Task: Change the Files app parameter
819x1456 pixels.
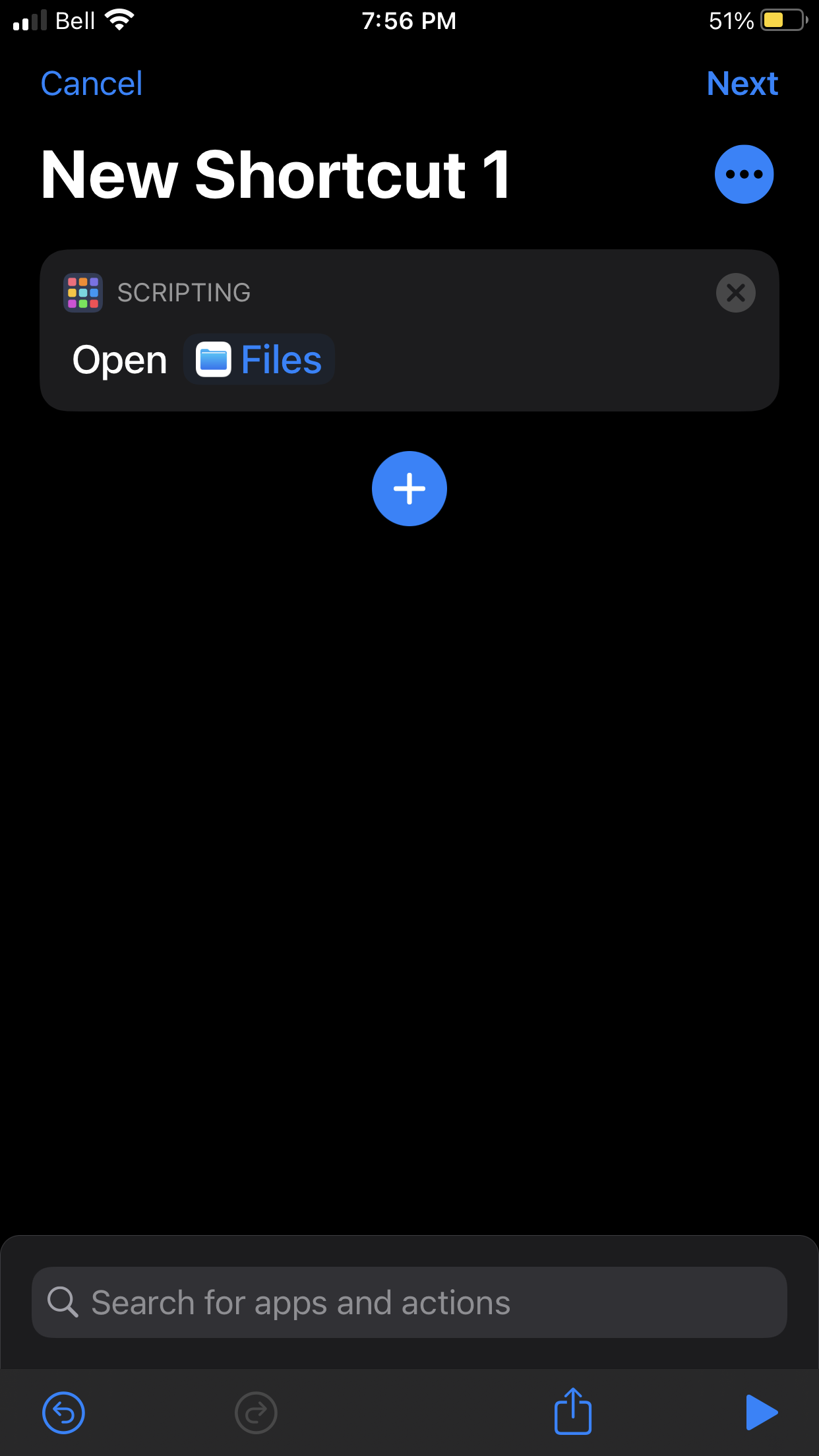Action: pos(259,360)
